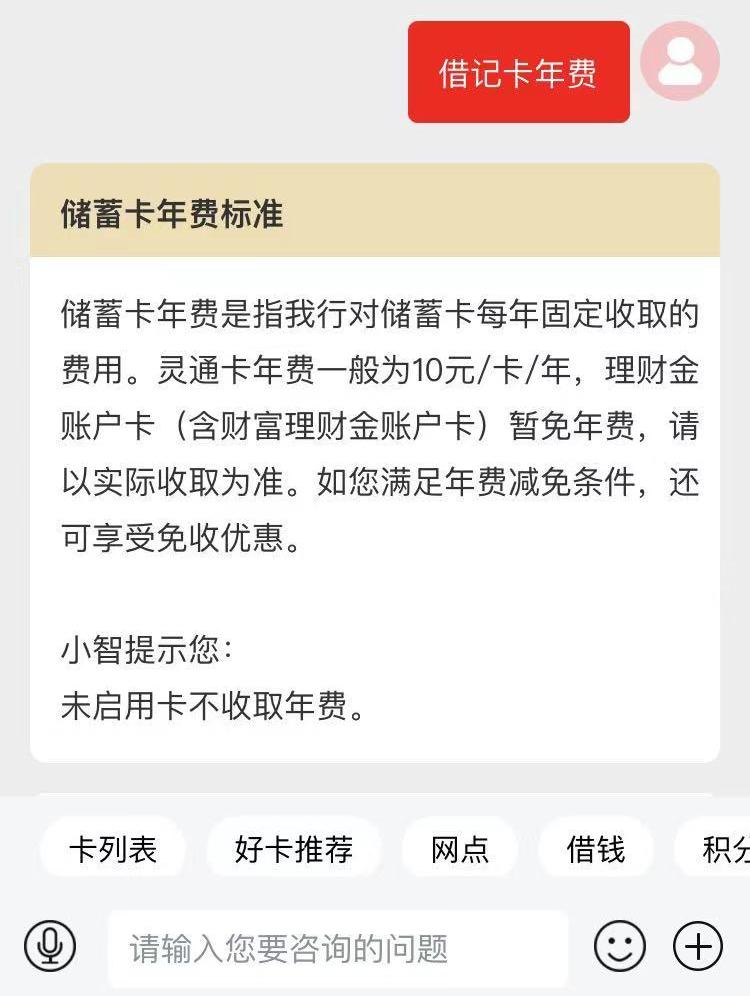Click 网点 to find bank branches
The width and height of the screenshot is (750, 996).
pos(458,847)
